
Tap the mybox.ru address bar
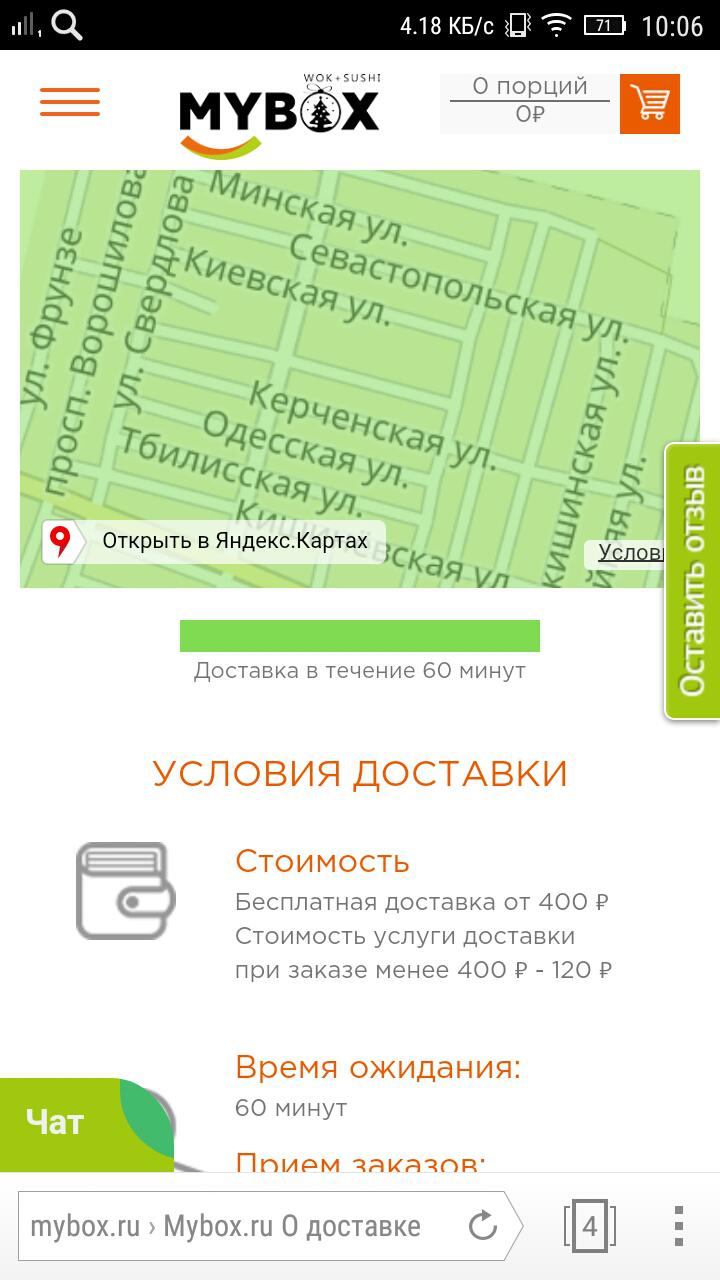click(240, 1225)
